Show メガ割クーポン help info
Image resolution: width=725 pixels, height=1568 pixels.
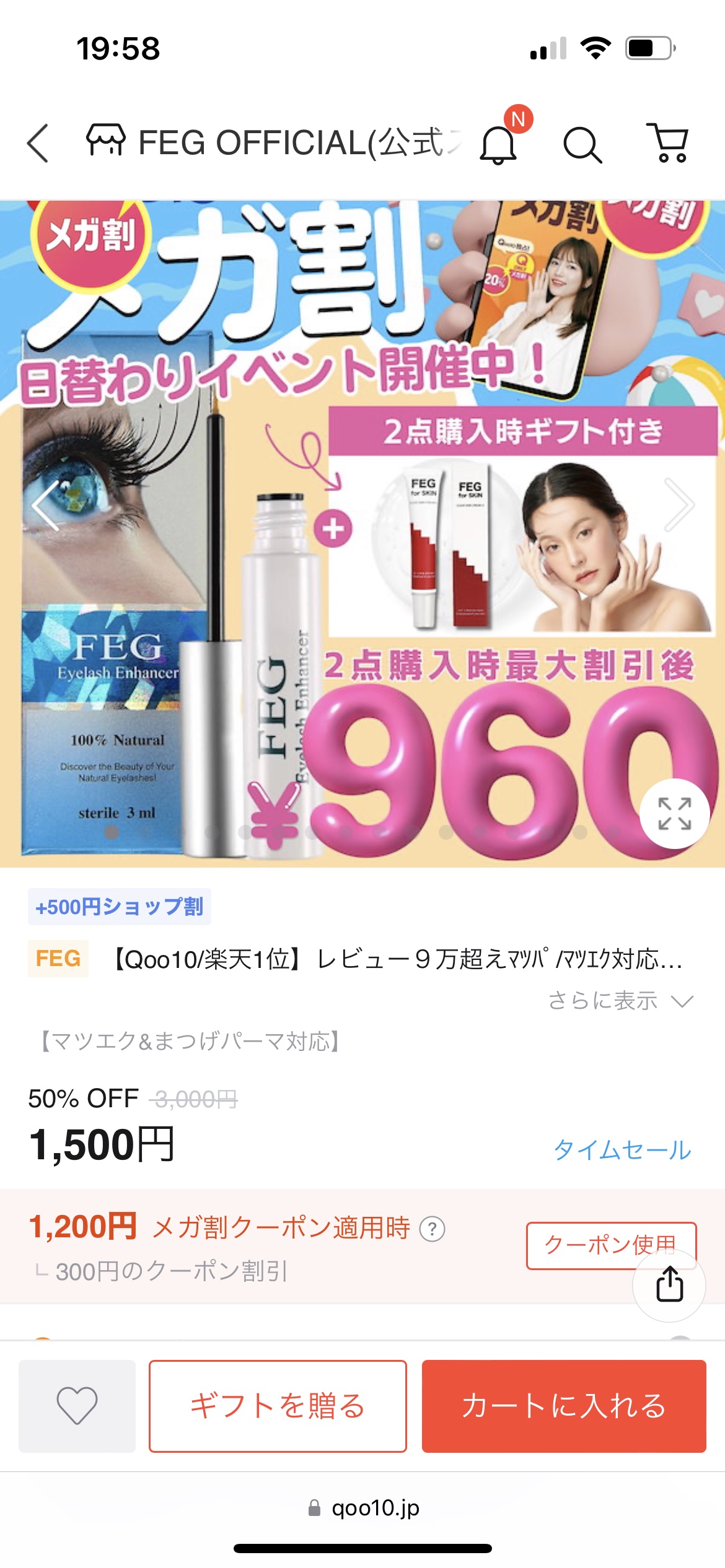[432, 1229]
